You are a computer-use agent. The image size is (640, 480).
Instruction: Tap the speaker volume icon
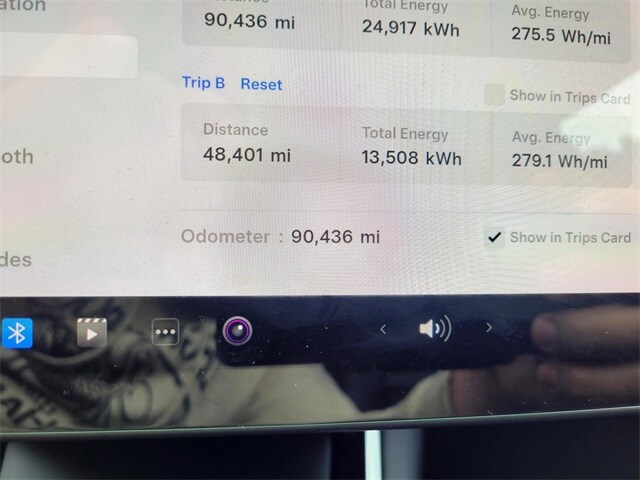click(x=434, y=328)
